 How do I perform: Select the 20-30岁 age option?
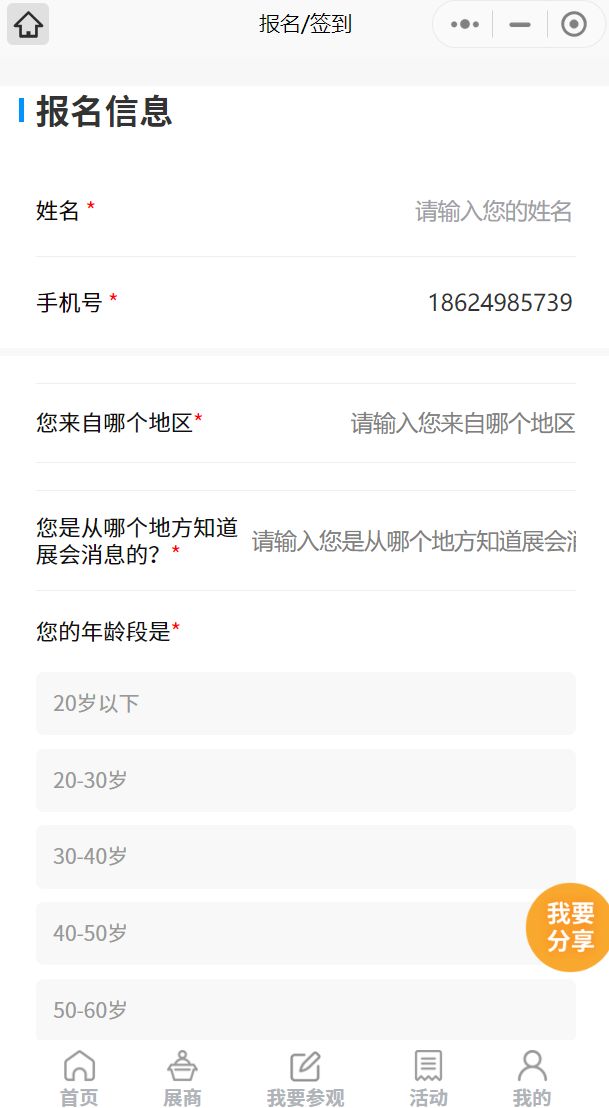(306, 780)
